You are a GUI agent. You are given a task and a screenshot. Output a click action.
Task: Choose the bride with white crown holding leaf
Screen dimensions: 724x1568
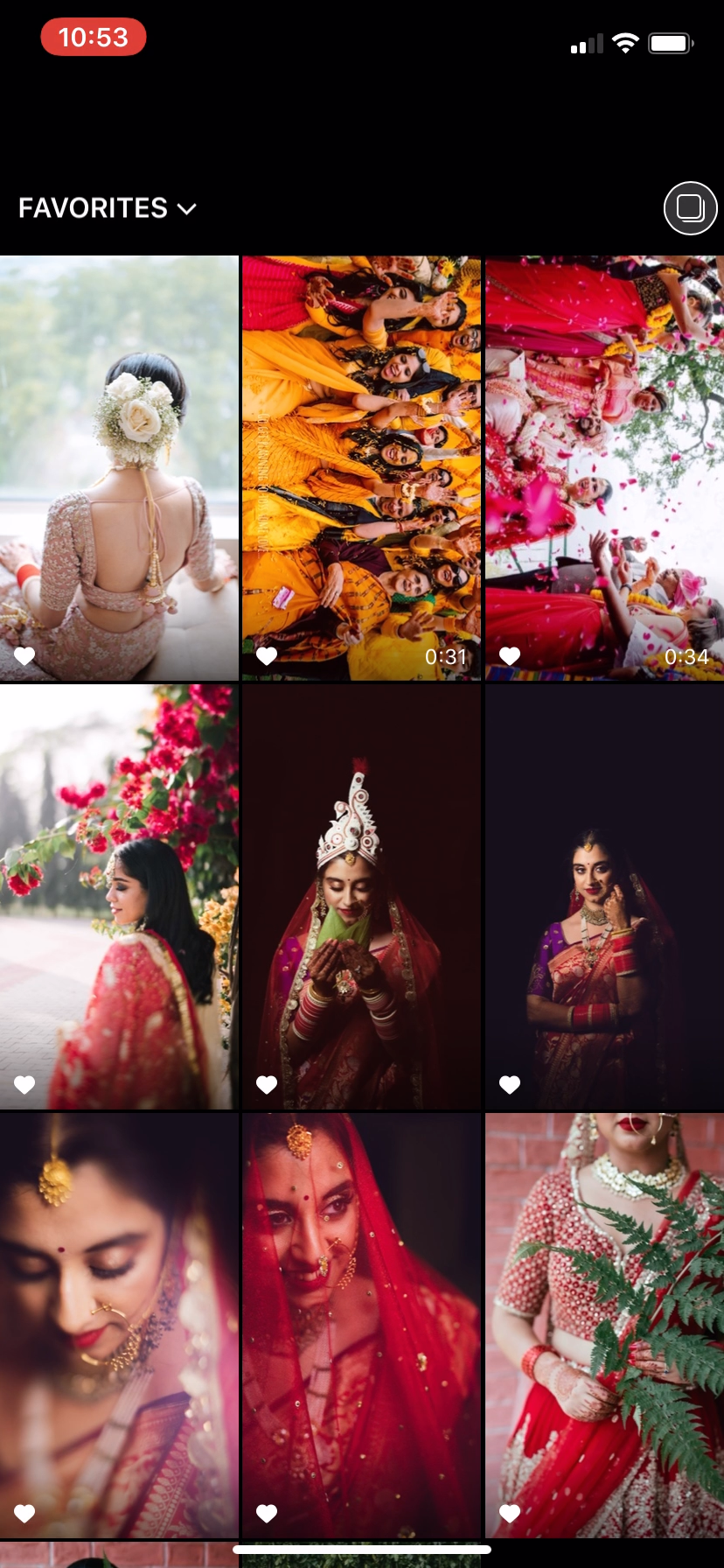coord(361,897)
